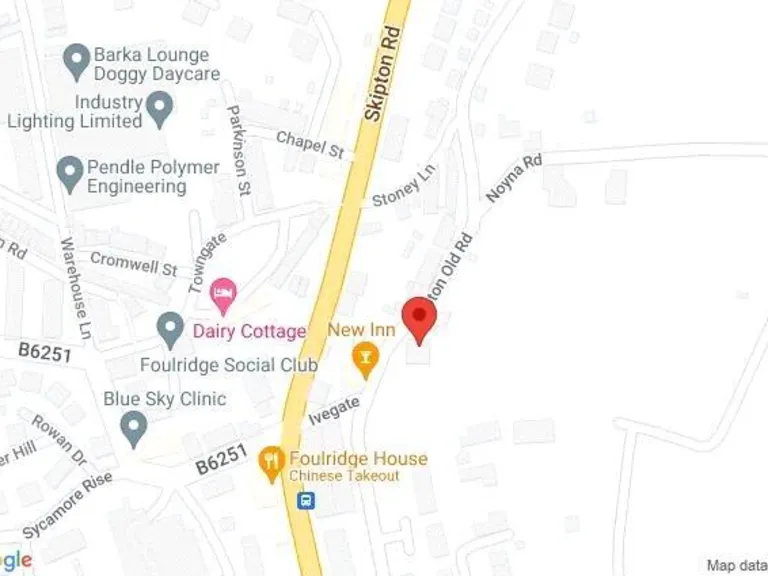Select Barka Lounge Doggy Daycare pin
768x576 pixels.
pos(76,61)
